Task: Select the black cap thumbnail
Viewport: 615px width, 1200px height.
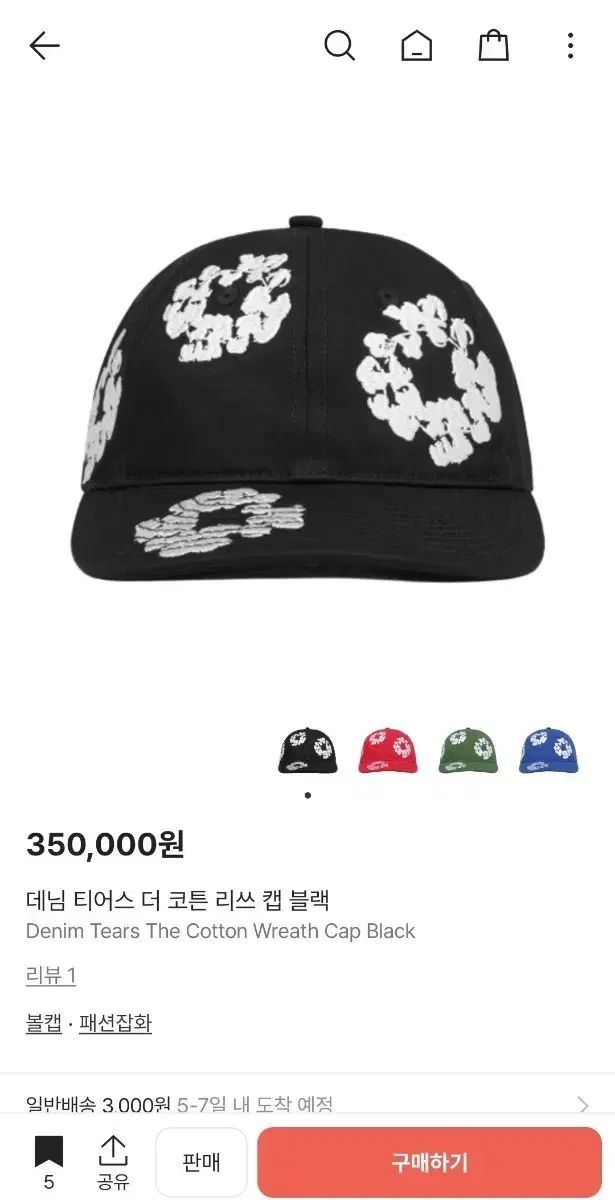Action: click(307, 750)
